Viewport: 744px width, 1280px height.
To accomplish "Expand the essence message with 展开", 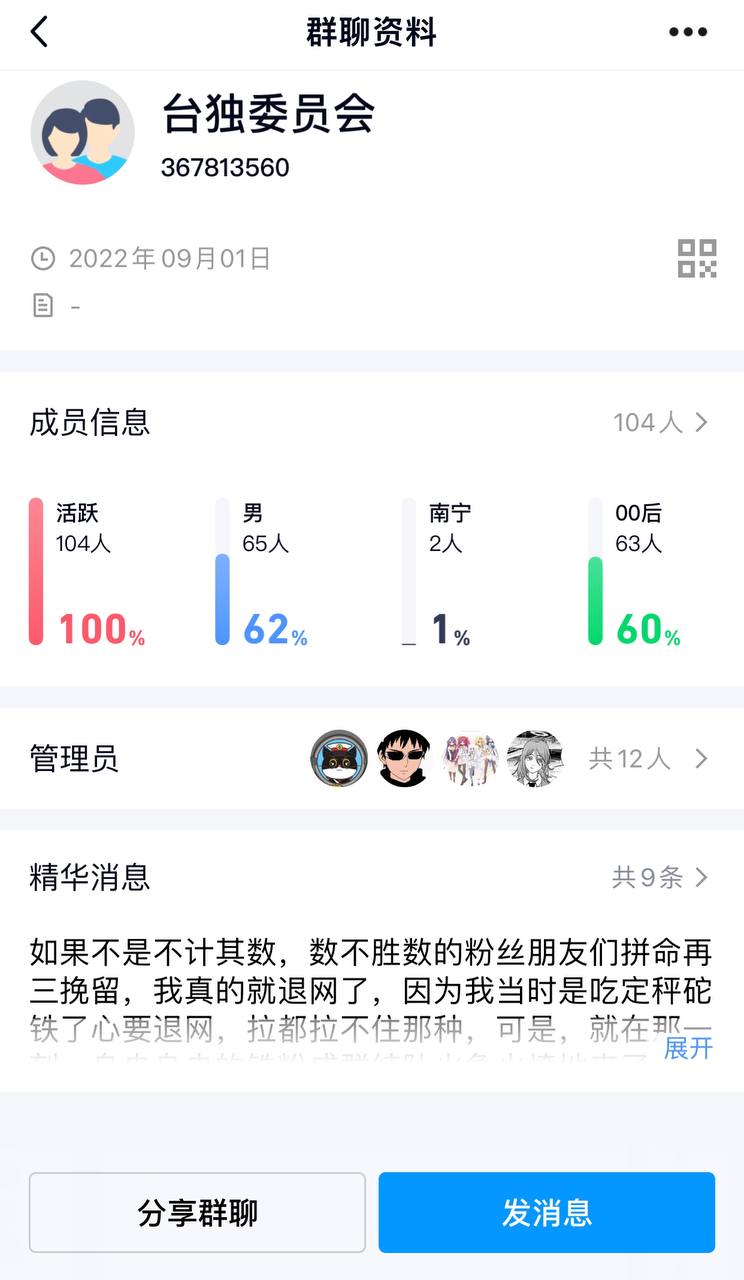I will (688, 1047).
